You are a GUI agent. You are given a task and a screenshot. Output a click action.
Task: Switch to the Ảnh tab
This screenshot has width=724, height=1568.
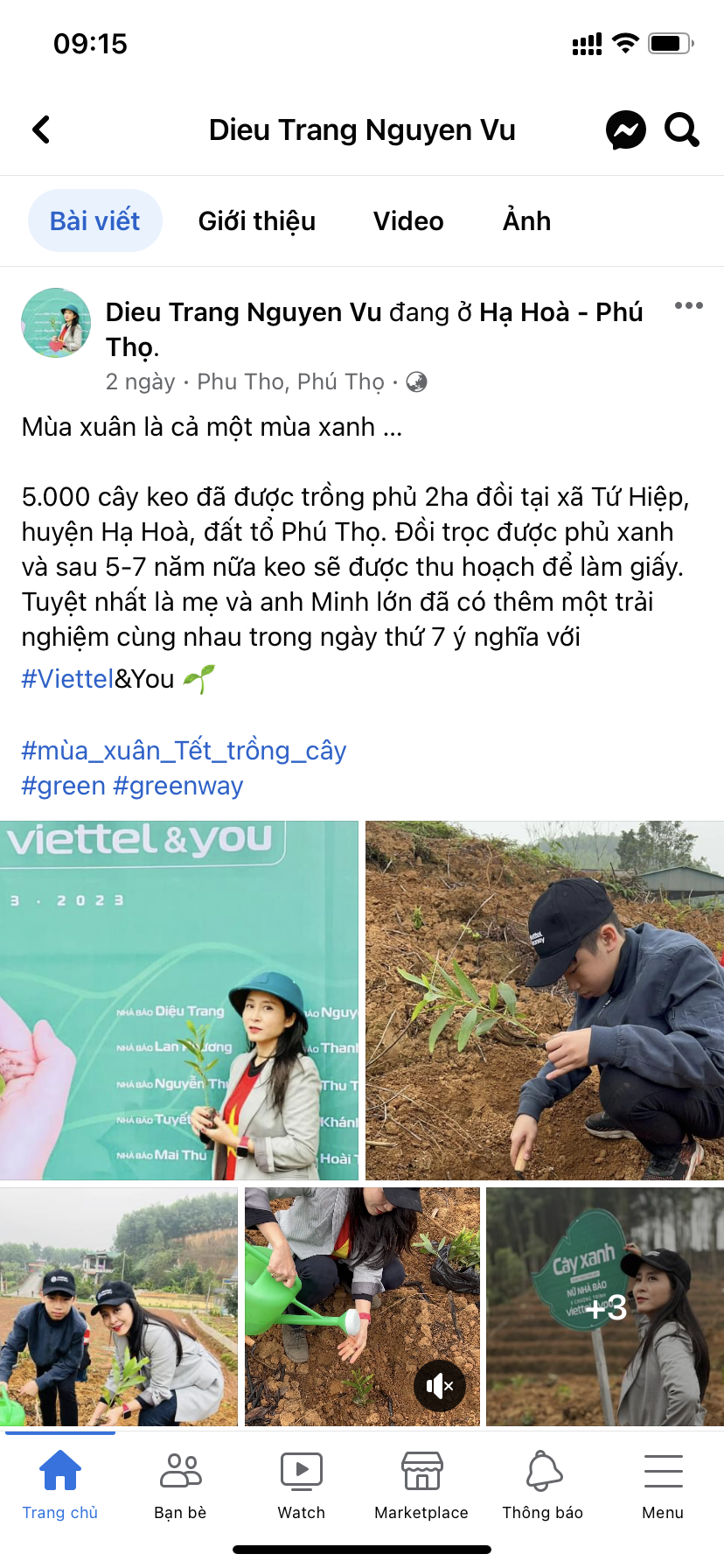[x=526, y=221]
